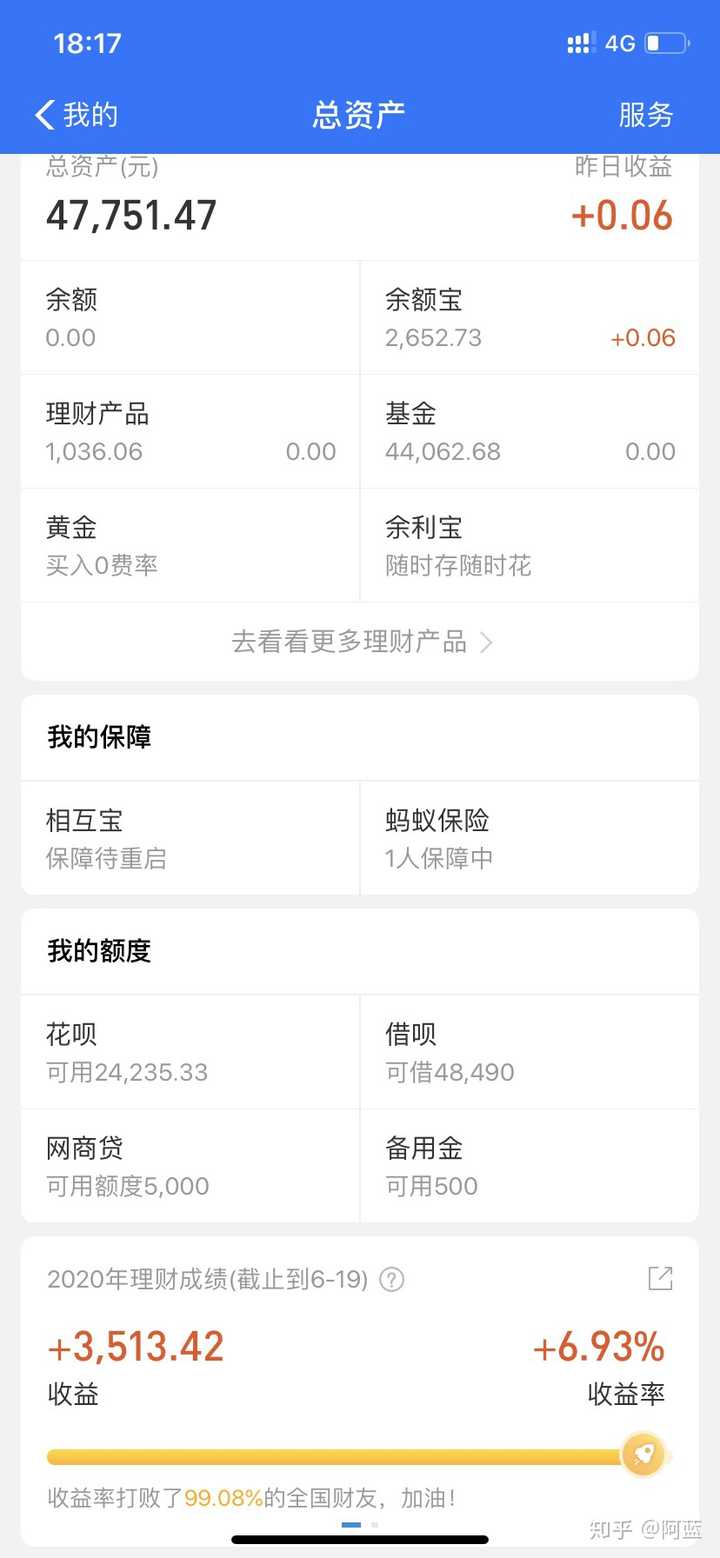Open 相互宝 protection
Image resolution: width=720 pixels, height=1558 pixels.
190,838
